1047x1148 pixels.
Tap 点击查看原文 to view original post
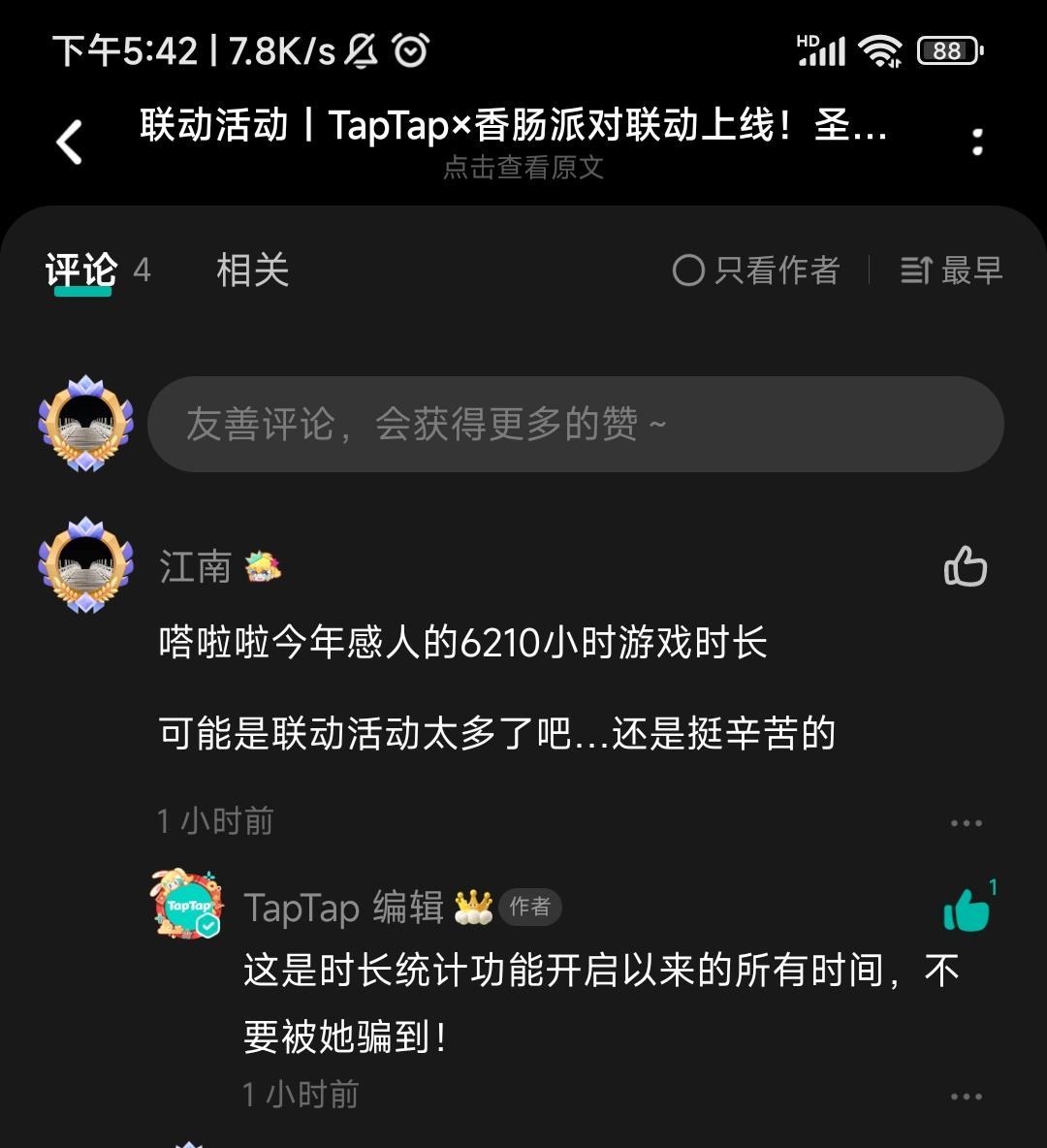click(x=523, y=169)
